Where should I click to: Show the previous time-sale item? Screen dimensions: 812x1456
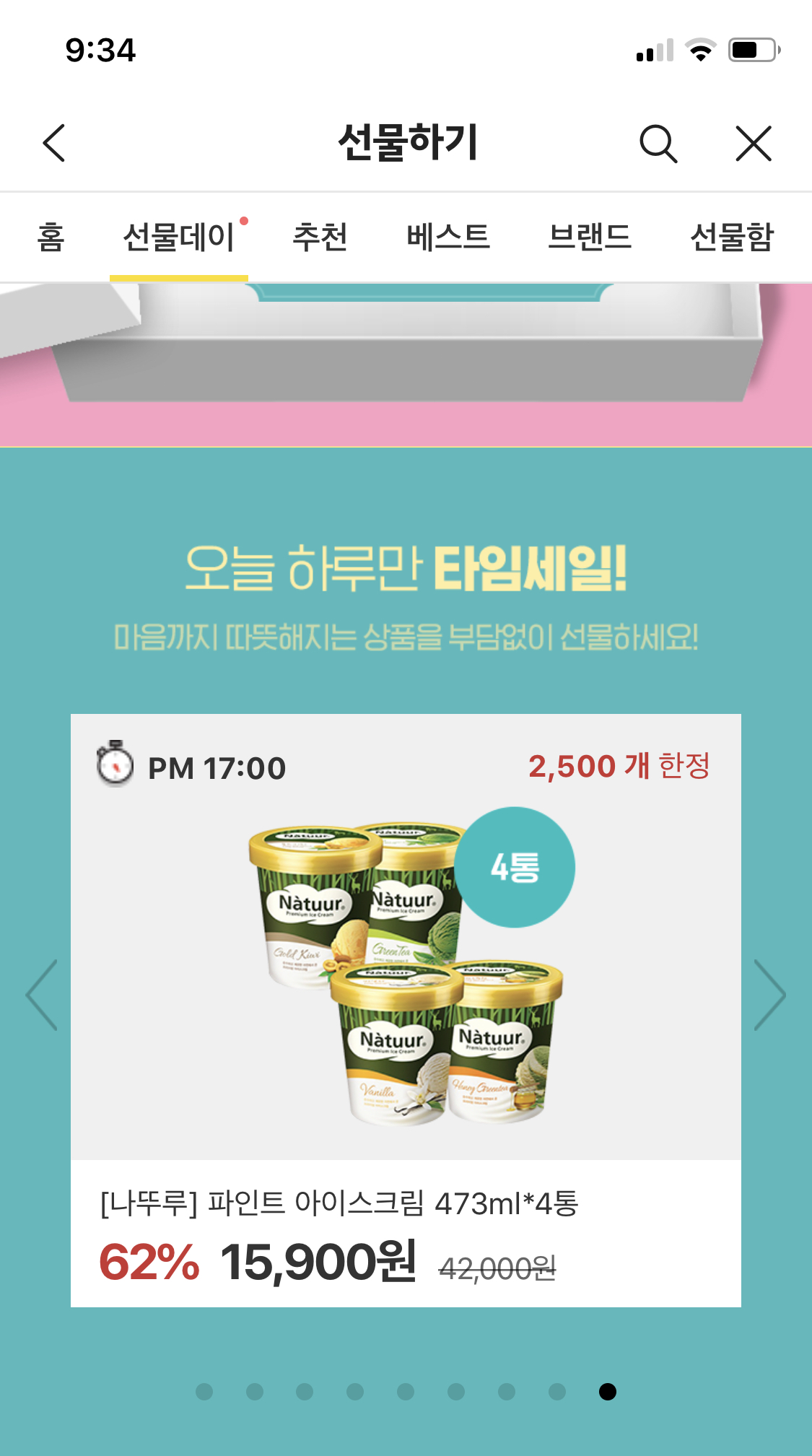coord(42,995)
